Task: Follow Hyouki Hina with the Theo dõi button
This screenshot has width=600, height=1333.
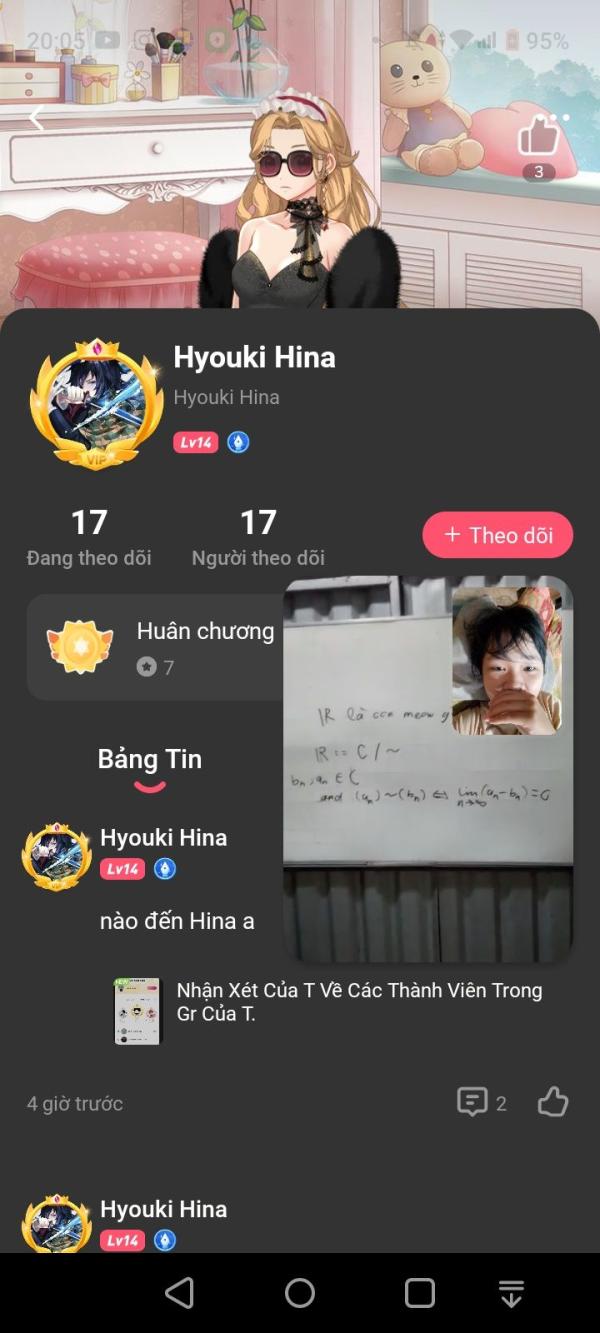Action: pyautogui.click(x=498, y=535)
